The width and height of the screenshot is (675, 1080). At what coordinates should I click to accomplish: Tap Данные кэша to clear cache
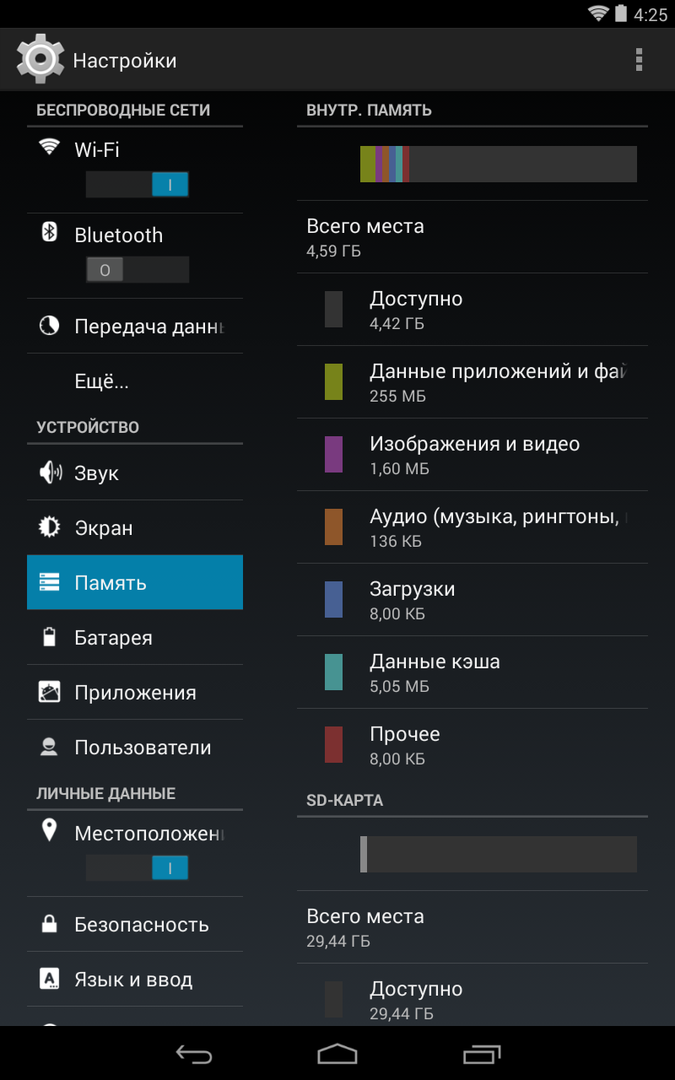tap(472, 672)
